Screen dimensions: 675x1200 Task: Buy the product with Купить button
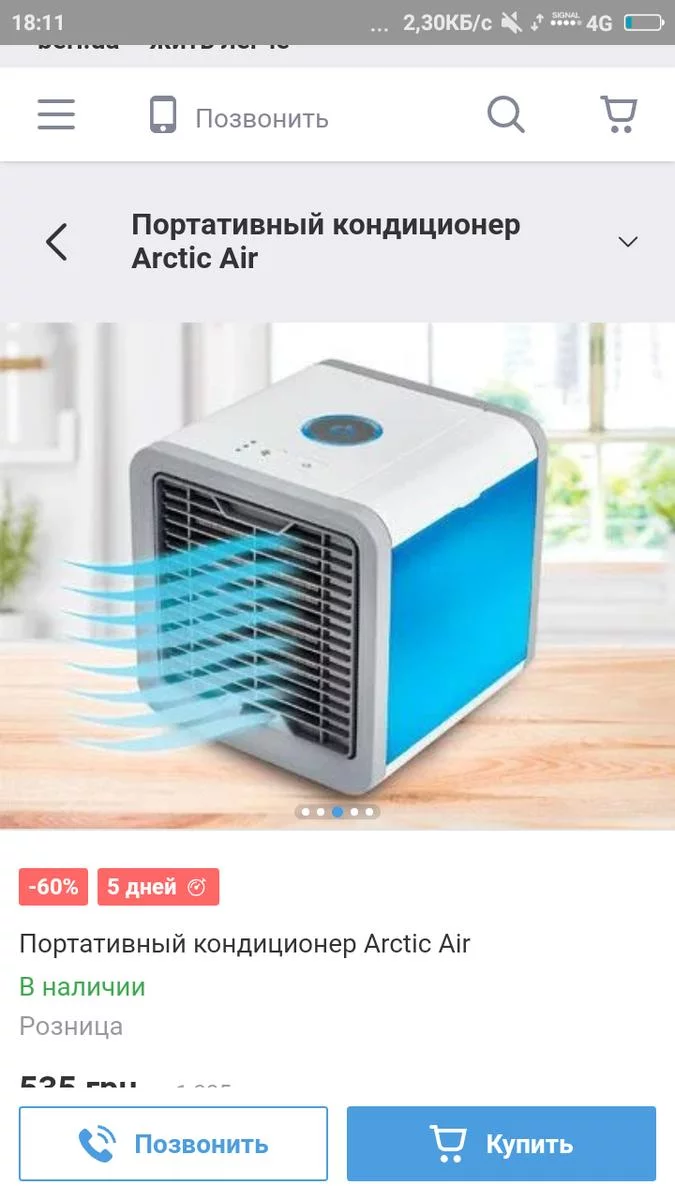[501, 1144]
